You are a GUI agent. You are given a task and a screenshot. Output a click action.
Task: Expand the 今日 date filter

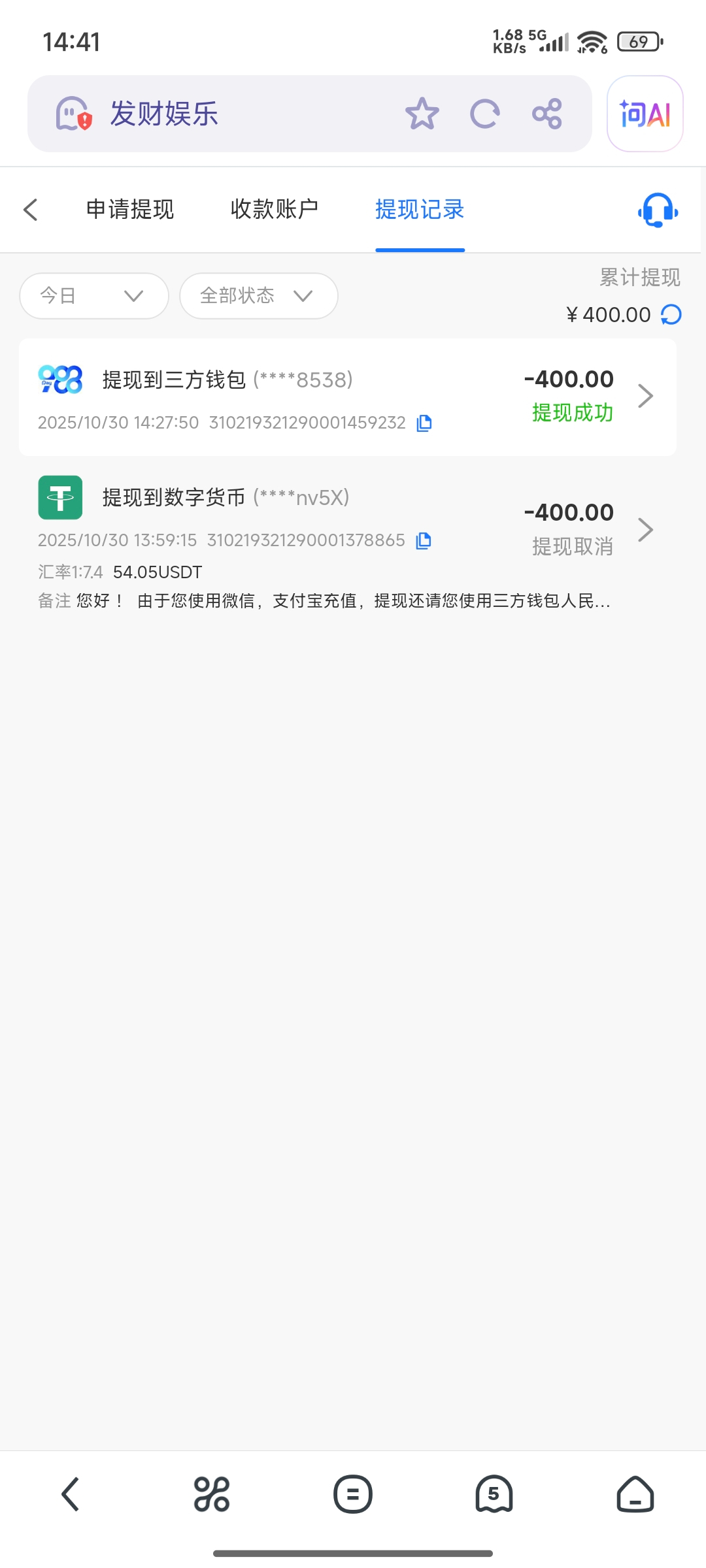coord(94,296)
